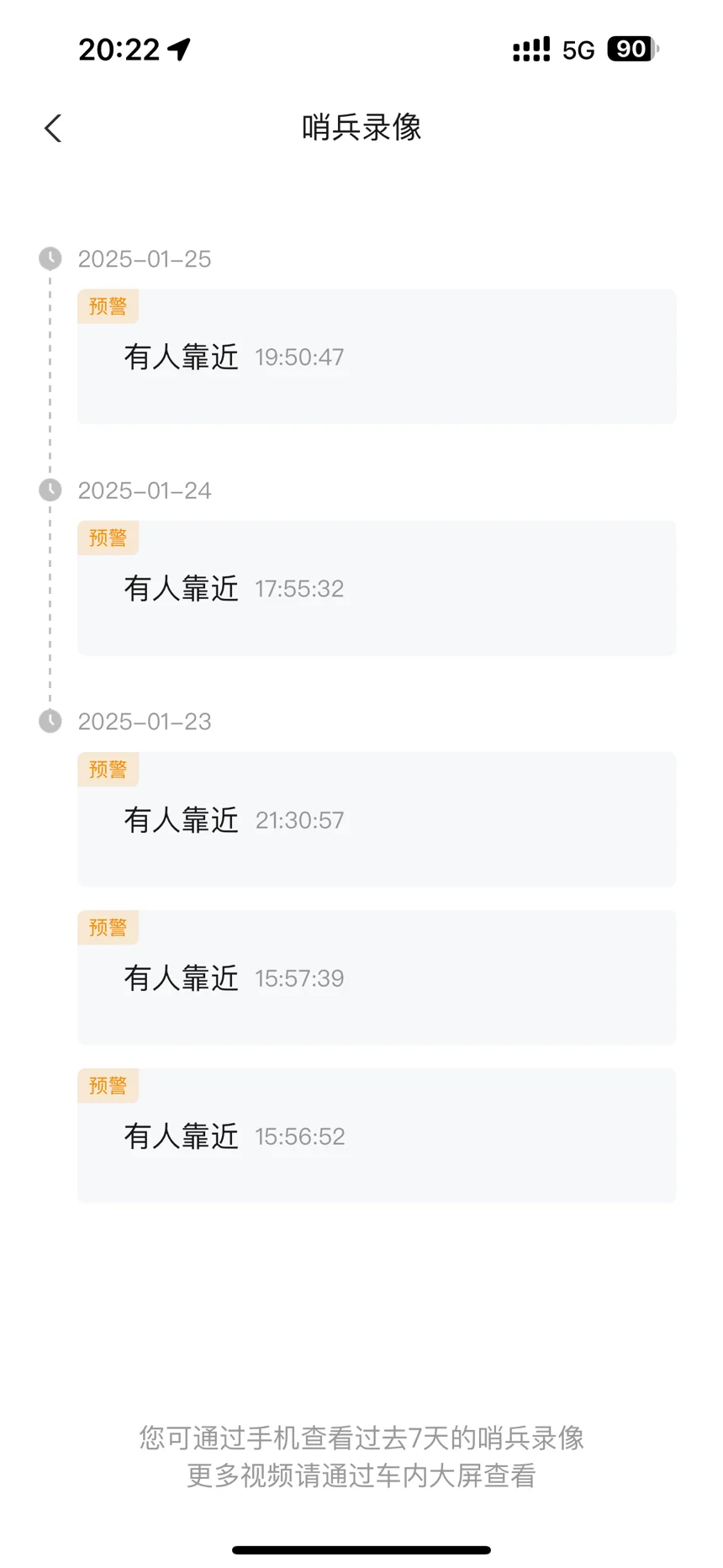This screenshot has height=1568, width=723.
Task: Open the 17:55:32 alert recording
Action: point(377,588)
